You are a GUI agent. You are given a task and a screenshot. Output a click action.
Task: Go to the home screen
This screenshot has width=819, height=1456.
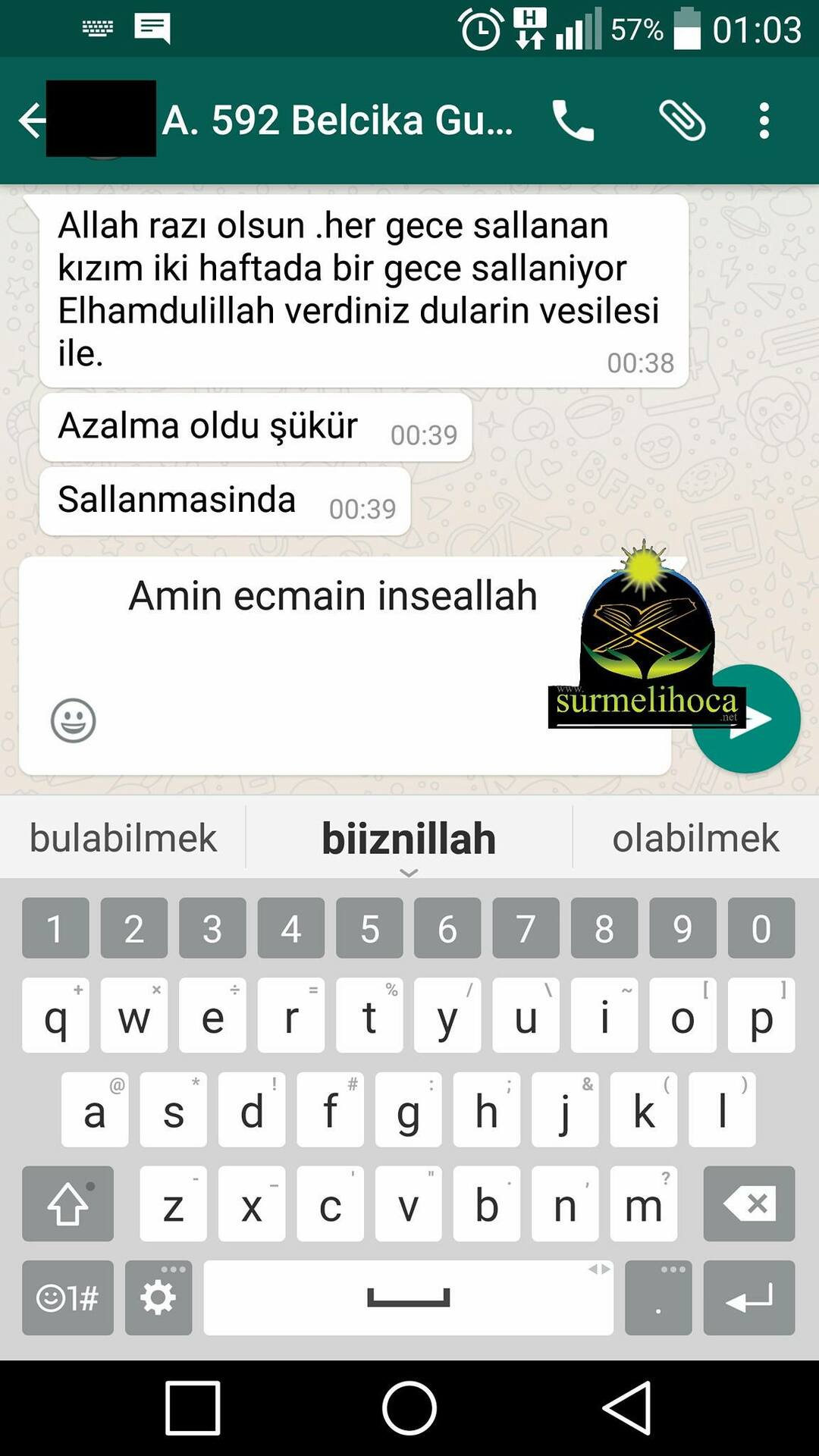pos(409,1408)
